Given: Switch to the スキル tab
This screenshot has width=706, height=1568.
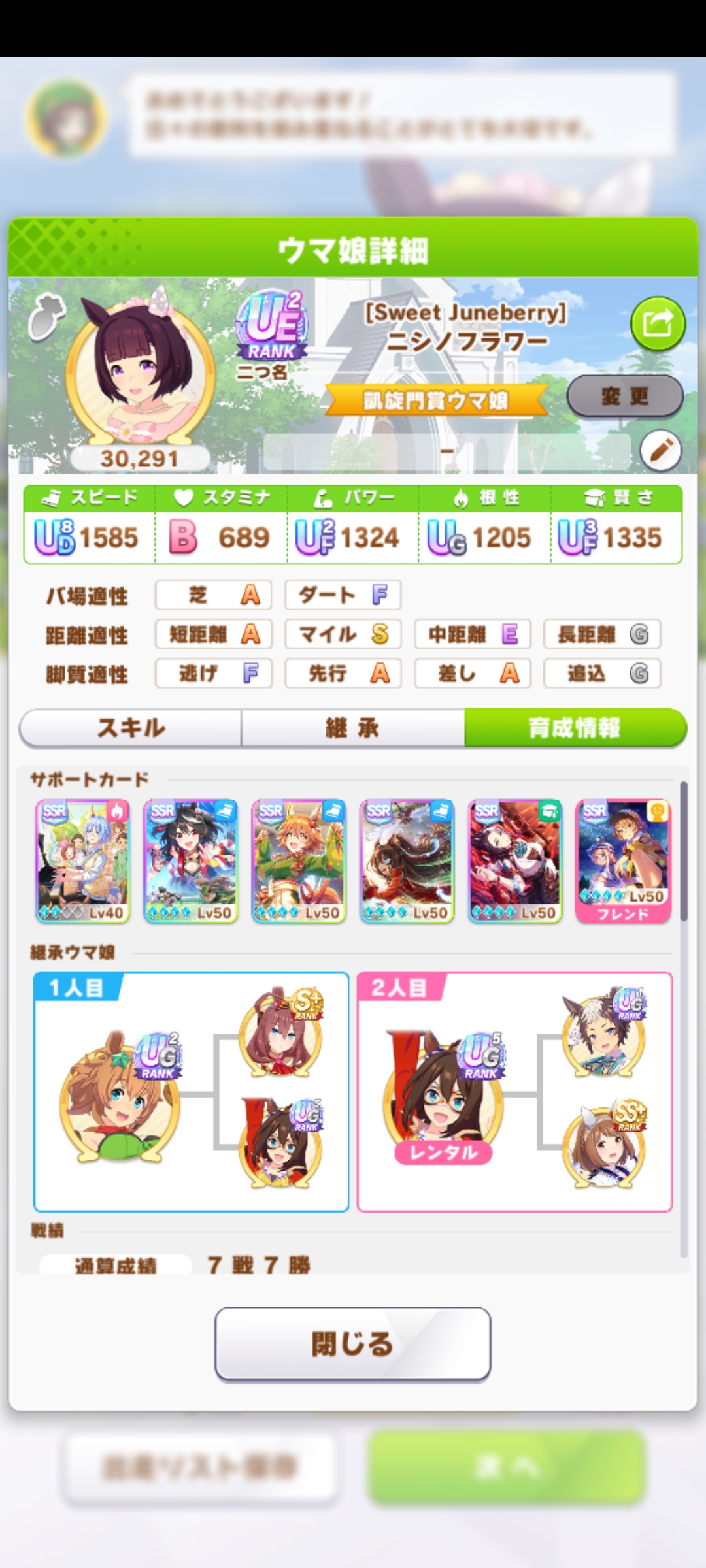Looking at the screenshot, I should point(131,728).
